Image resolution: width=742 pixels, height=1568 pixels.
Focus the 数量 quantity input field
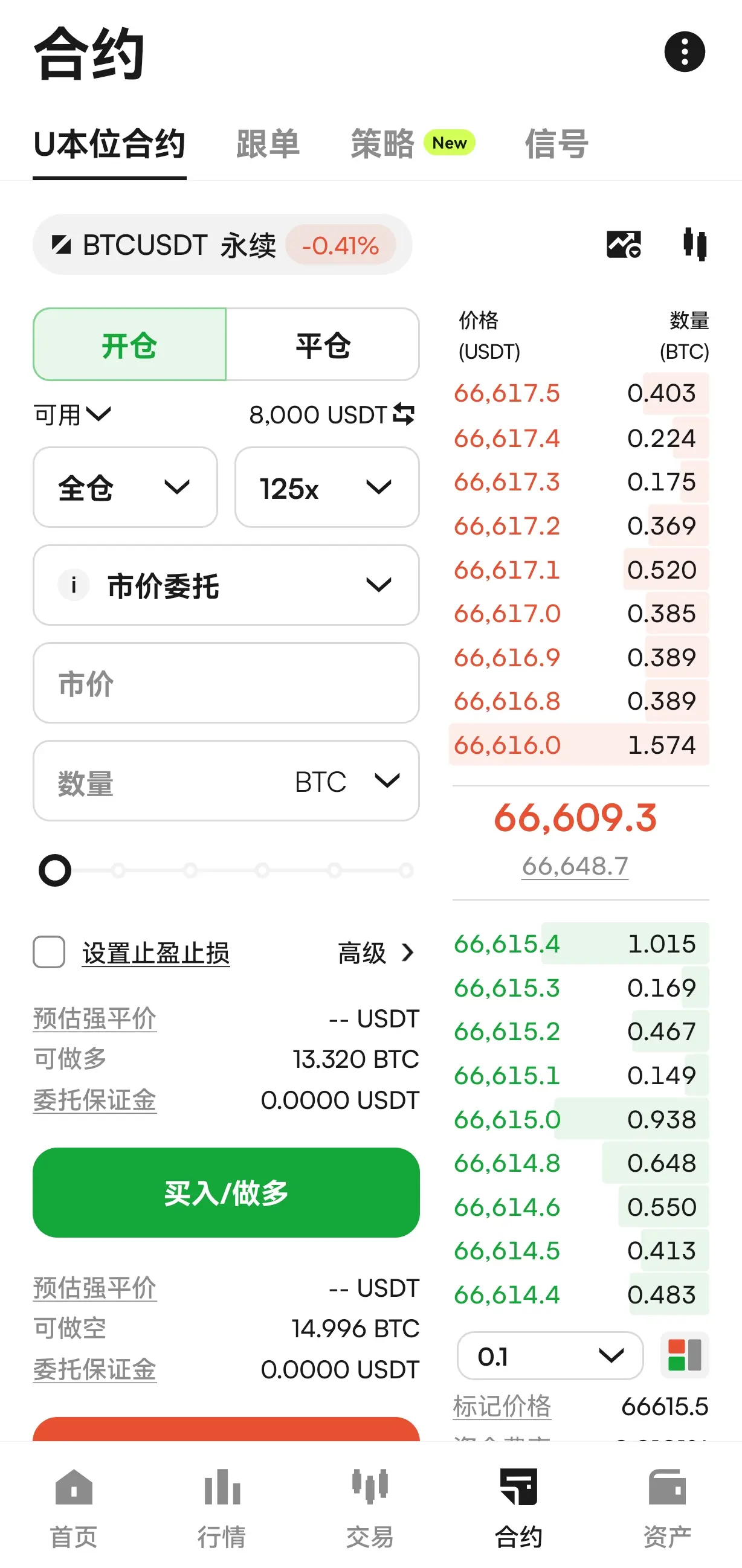click(x=164, y=782)
